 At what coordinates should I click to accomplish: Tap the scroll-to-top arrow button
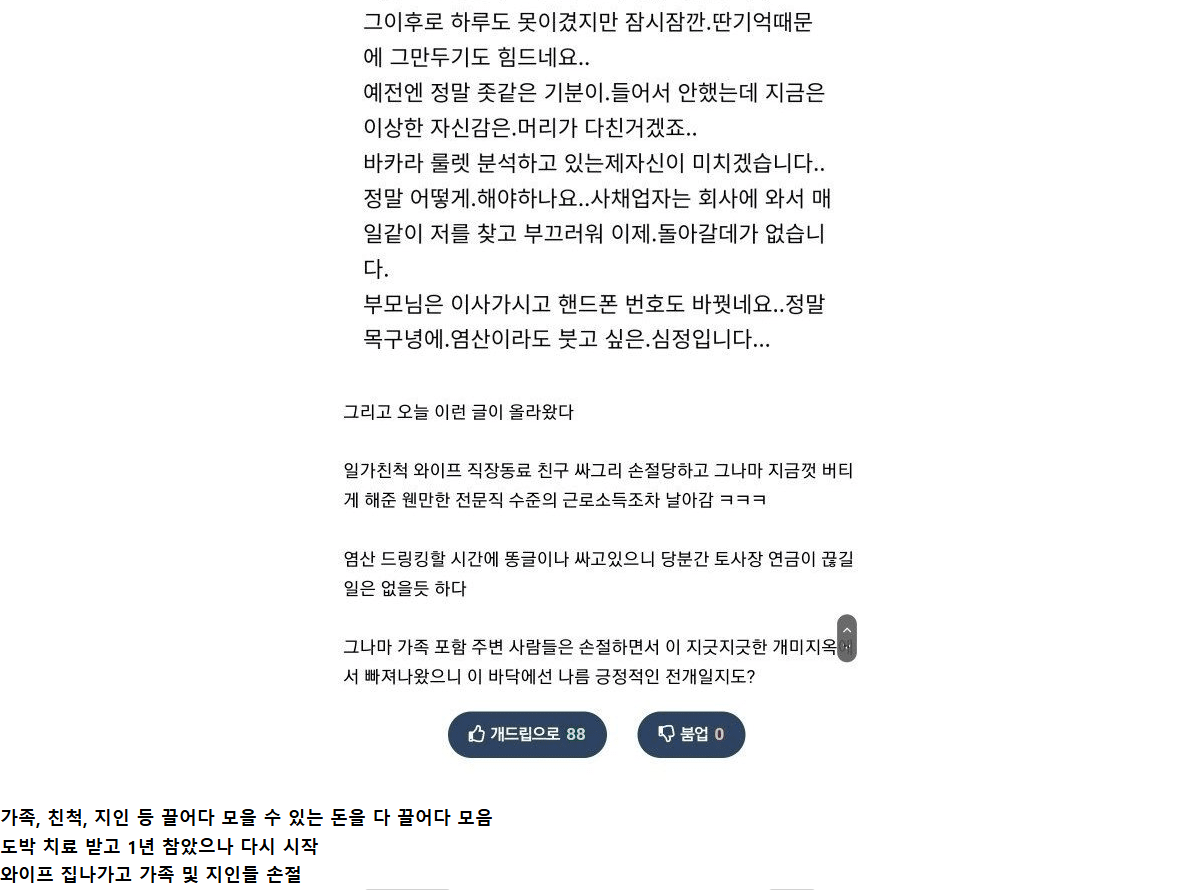847,638
